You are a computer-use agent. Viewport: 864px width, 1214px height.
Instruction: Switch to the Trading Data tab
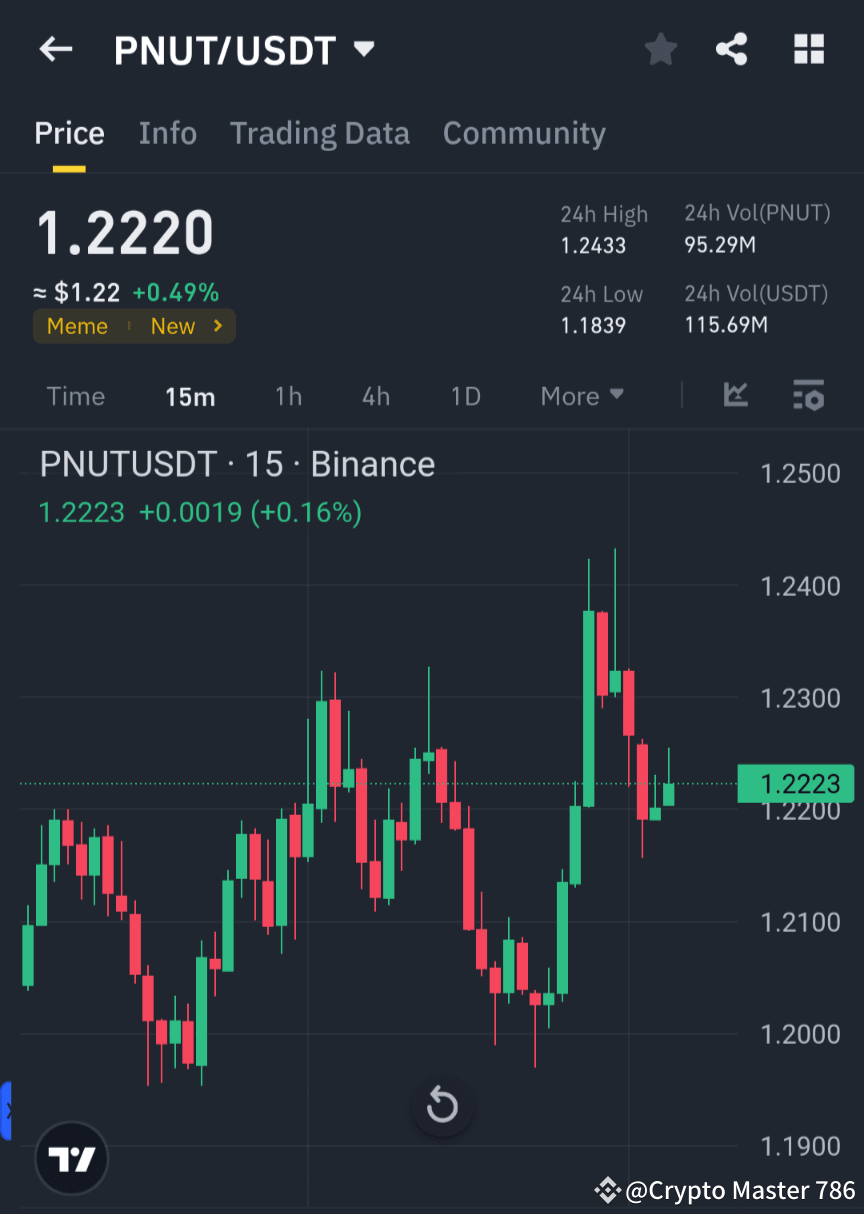[320, 133]
